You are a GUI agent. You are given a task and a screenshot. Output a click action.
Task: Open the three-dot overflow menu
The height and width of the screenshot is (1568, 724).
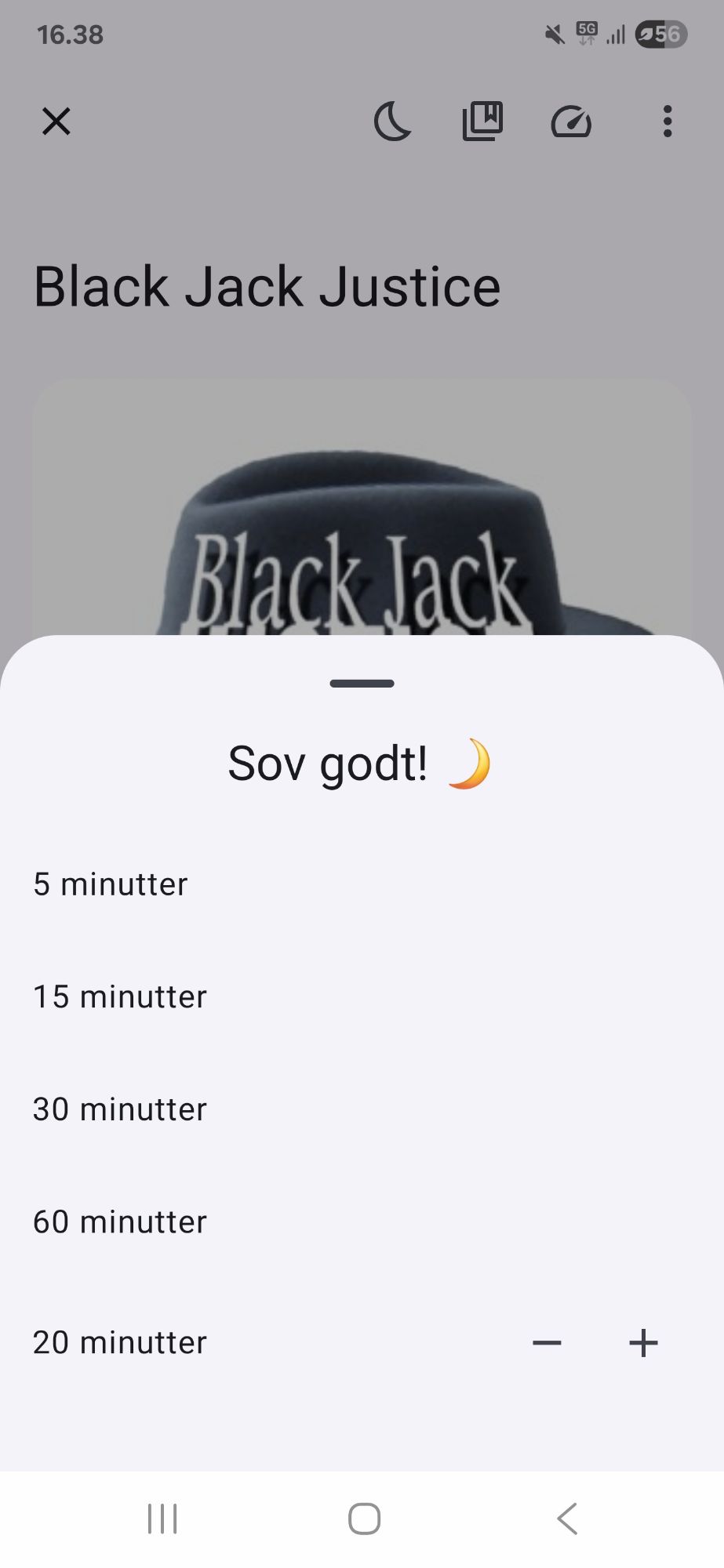point(668,122)
